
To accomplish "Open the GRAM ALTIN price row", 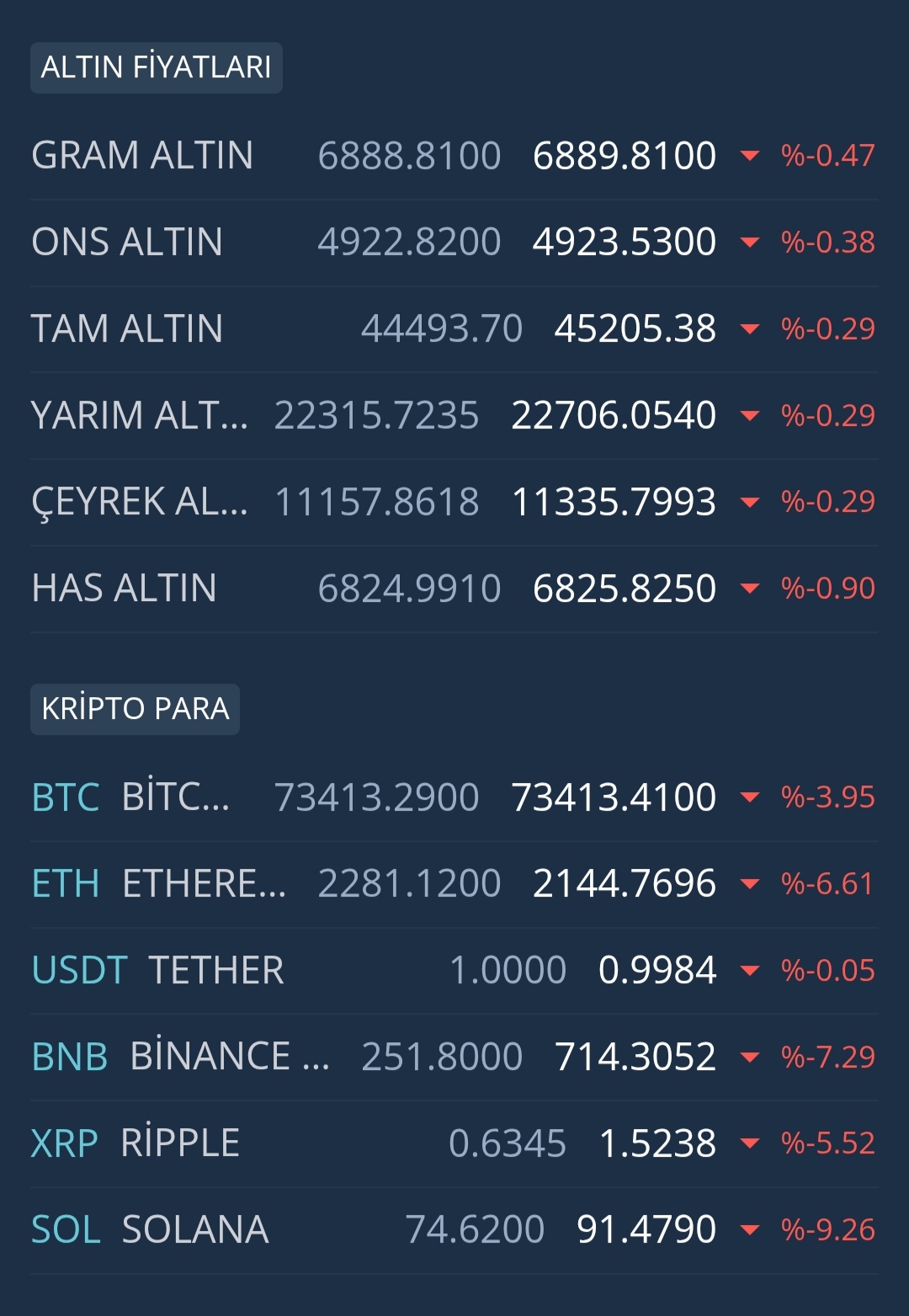I will [143, 156].
